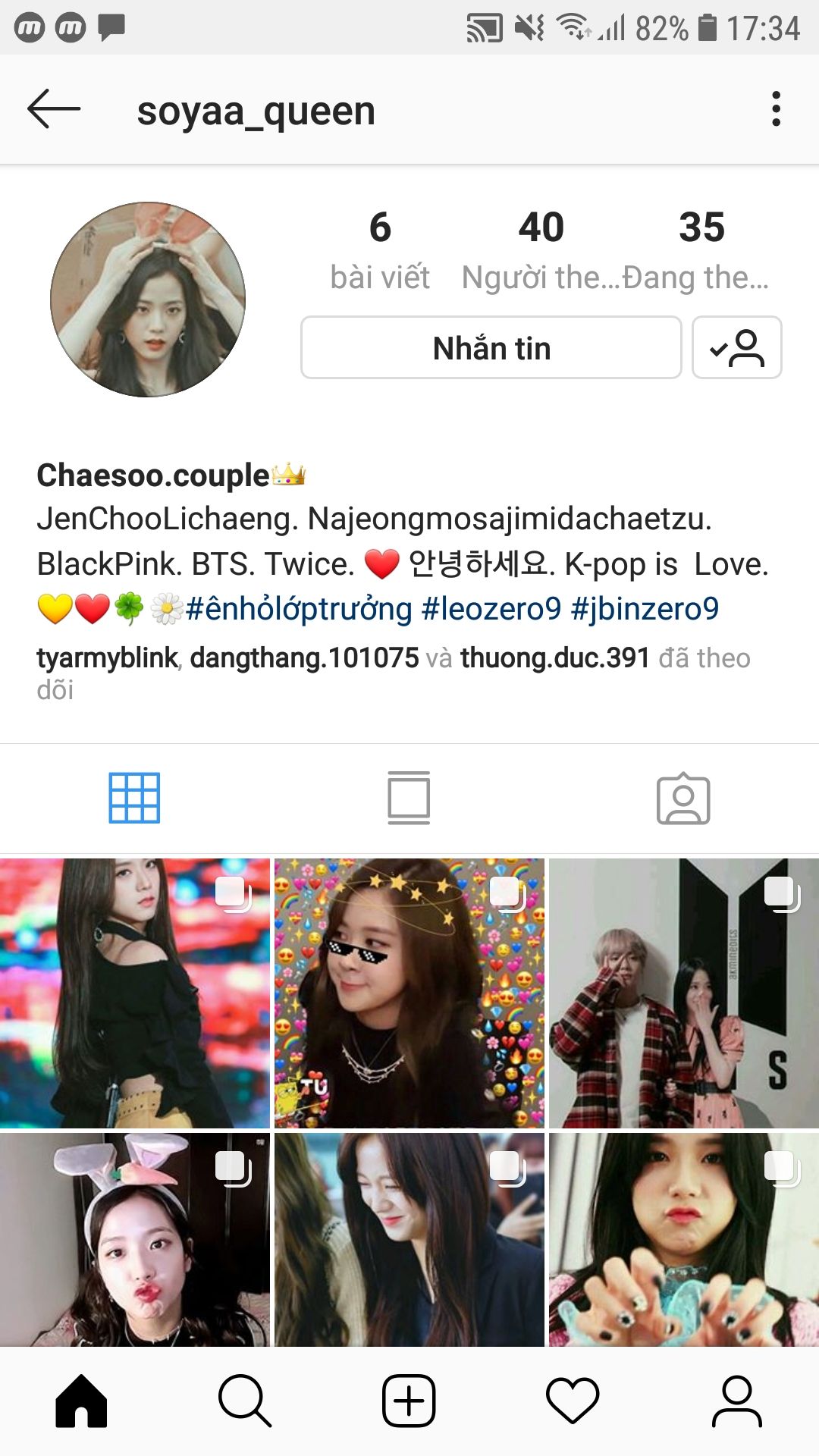This screenshot has height=1456, width=819.
Task: Open the following count of 35
Action: 701,250
